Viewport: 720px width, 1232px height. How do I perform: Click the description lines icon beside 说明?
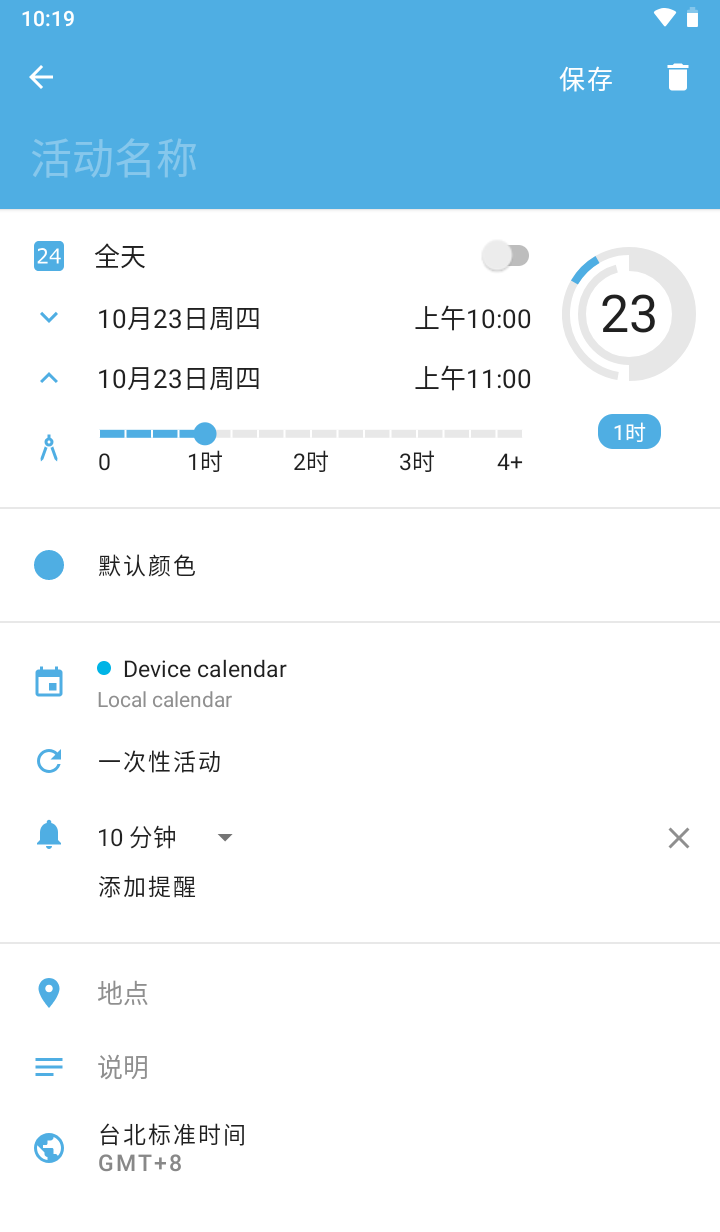point(48,1066)
